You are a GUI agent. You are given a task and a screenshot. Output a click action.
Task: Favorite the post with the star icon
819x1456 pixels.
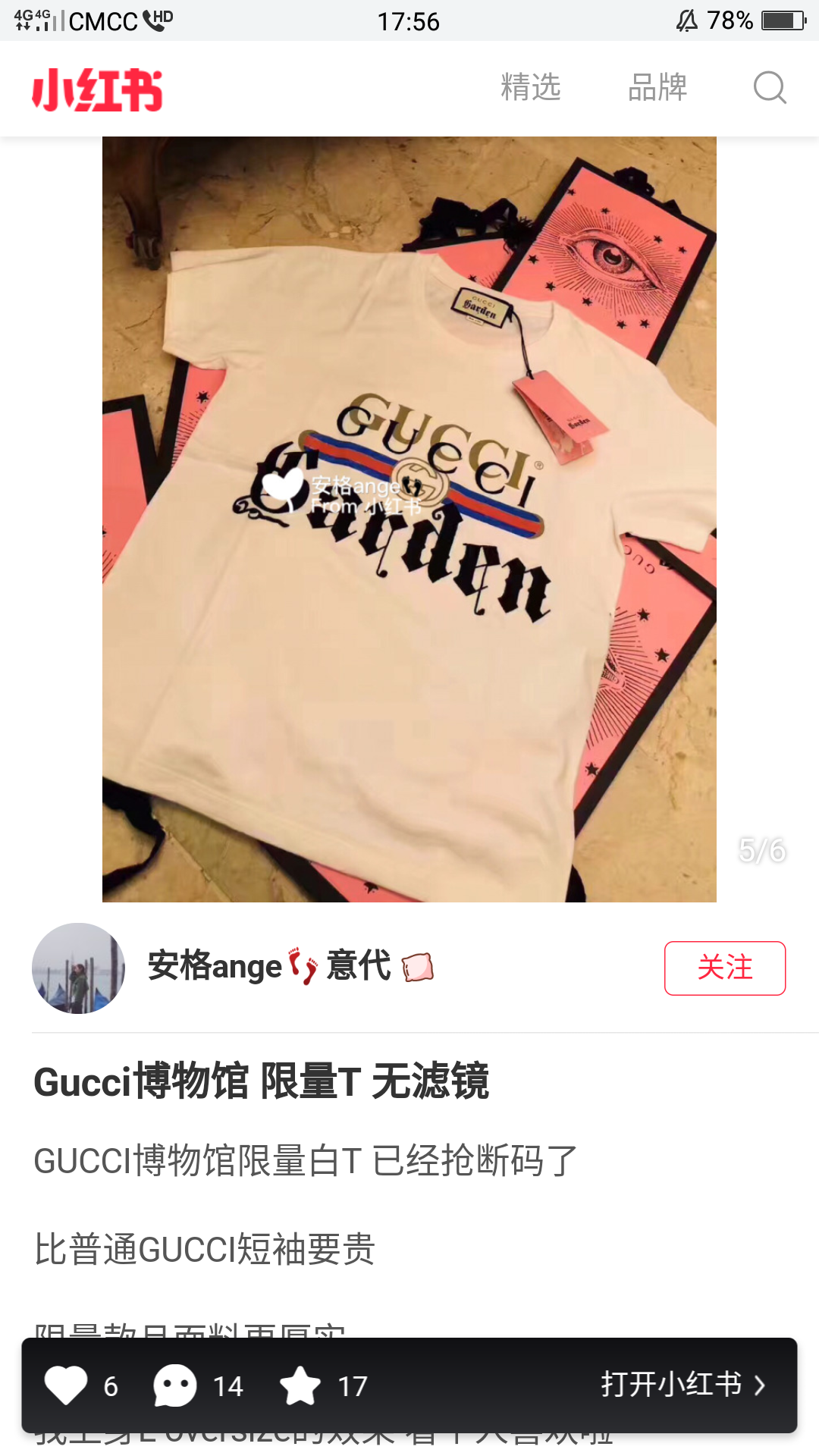point(300,1385)
